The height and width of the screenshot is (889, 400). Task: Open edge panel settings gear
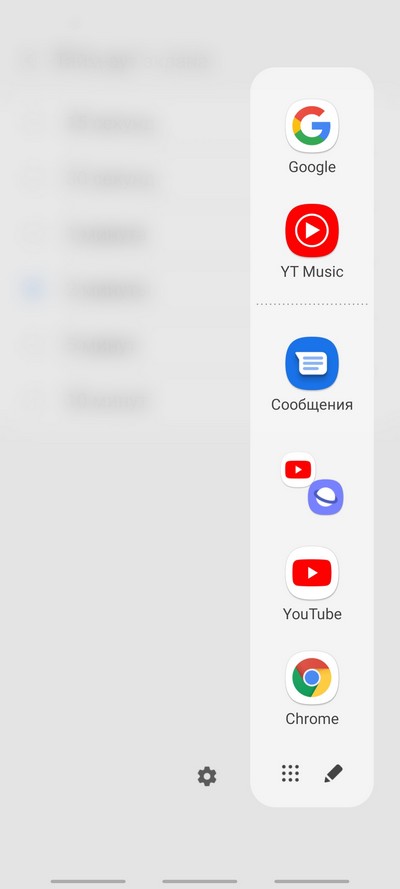207,776
